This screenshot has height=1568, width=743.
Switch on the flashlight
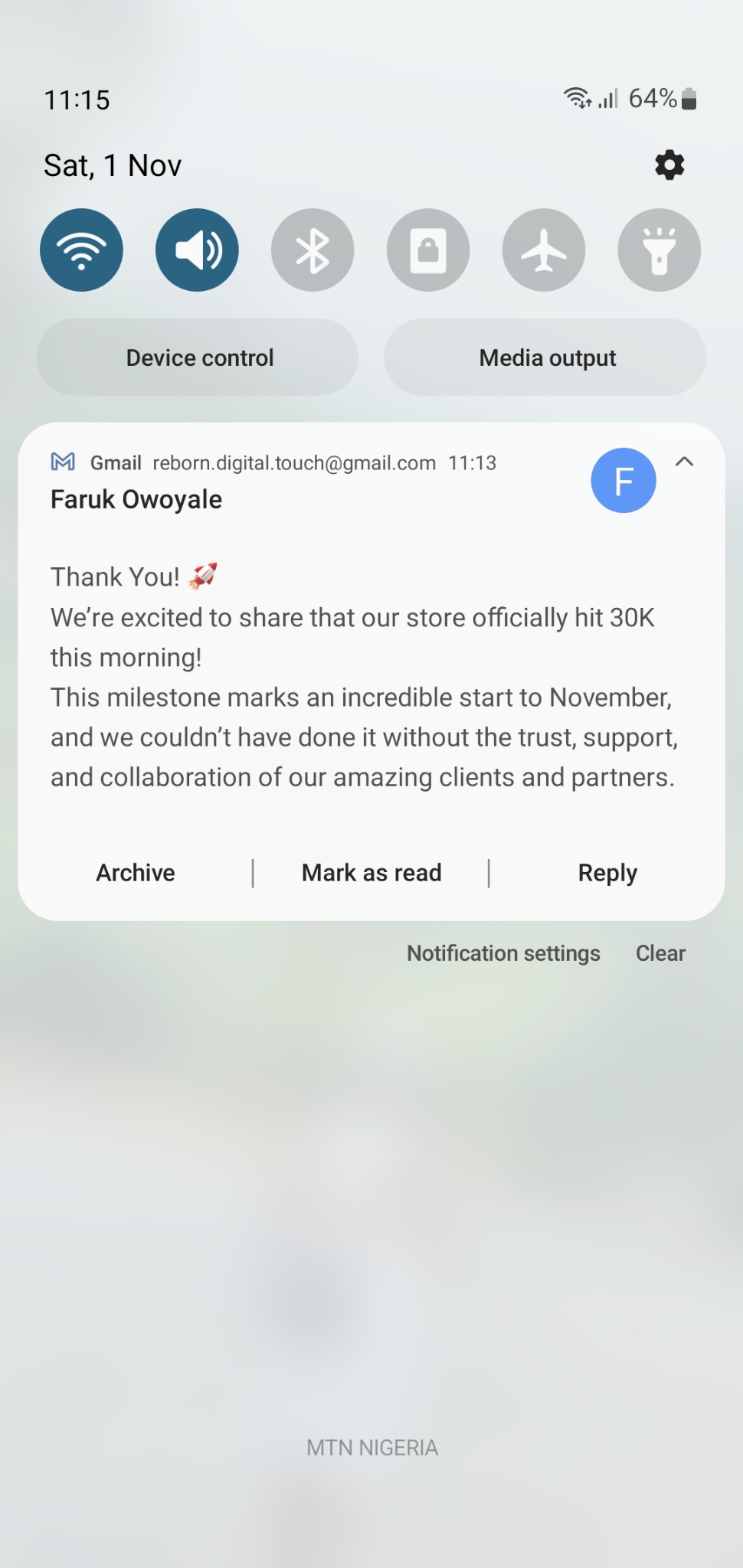[x=660, y=250]
